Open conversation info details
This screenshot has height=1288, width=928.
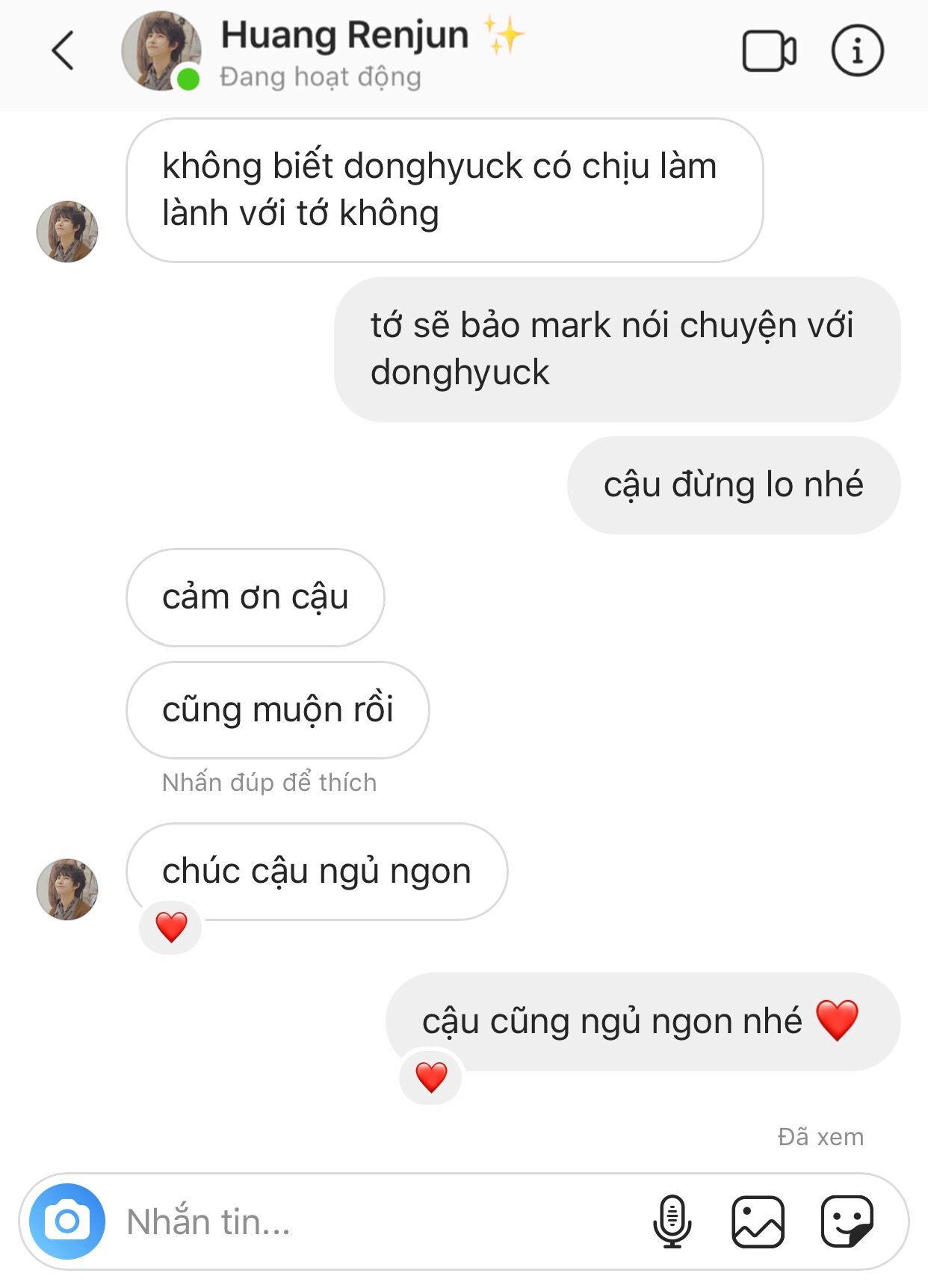click(857, 51)
